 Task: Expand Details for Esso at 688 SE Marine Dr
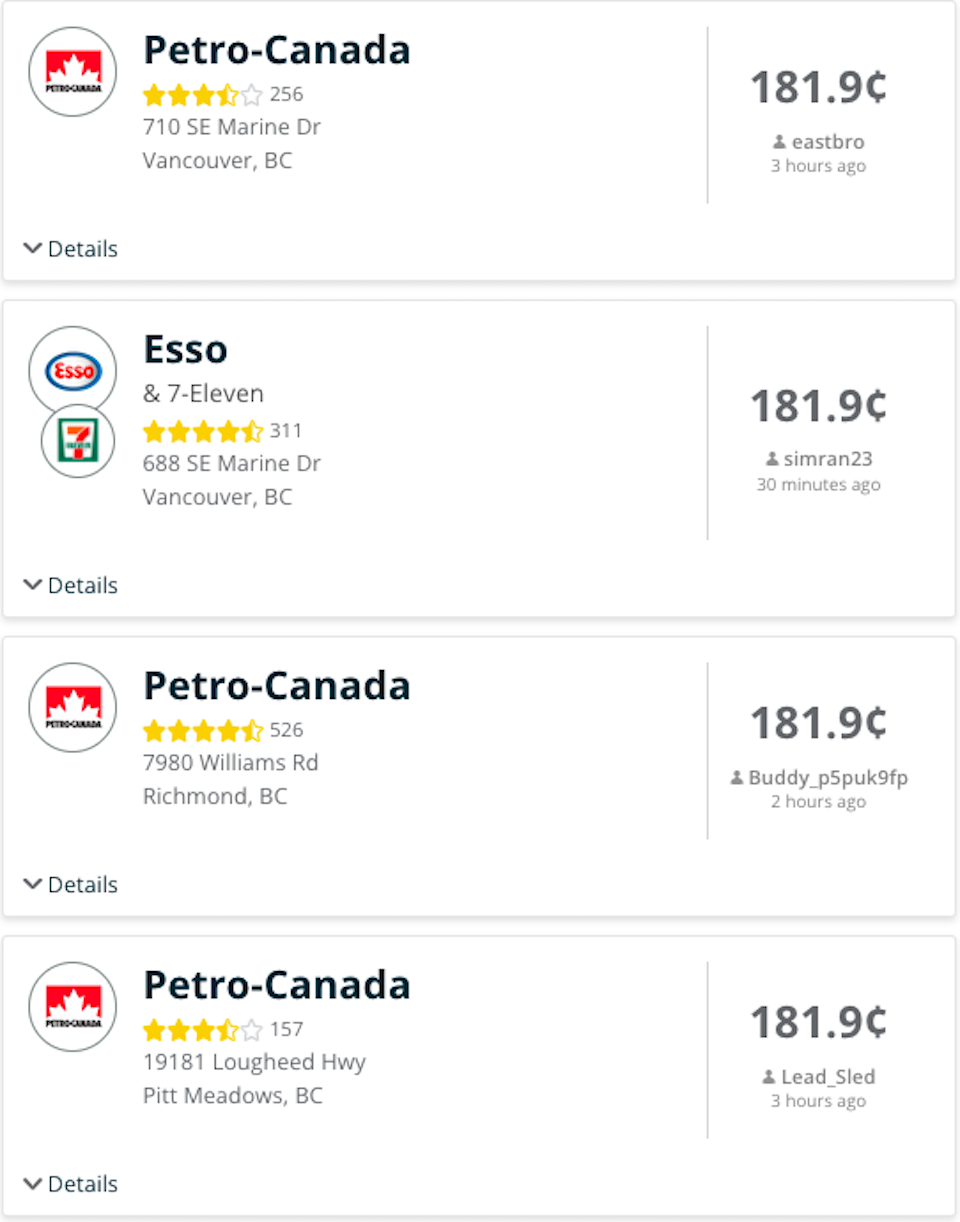[x=71, y=585]
